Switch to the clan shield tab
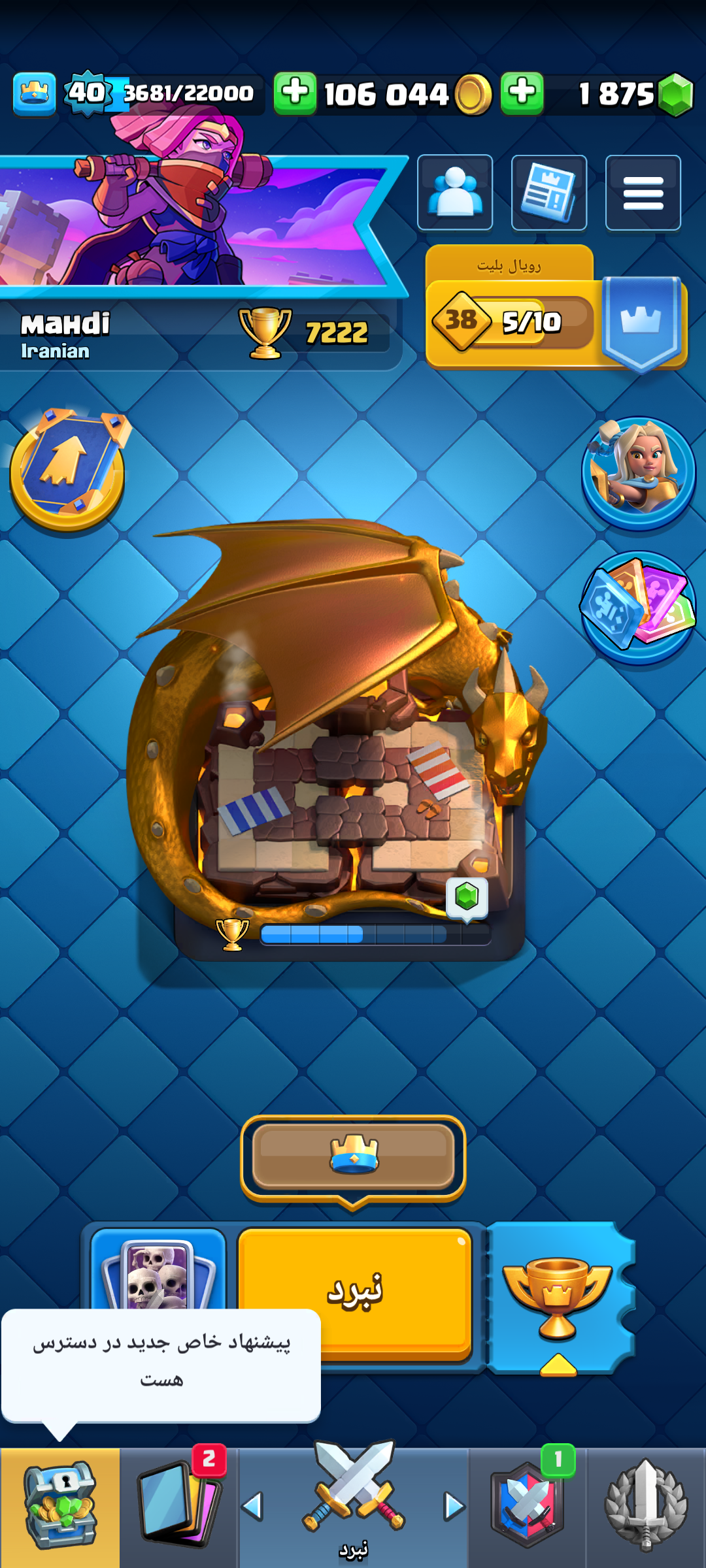 [528, 1507]
